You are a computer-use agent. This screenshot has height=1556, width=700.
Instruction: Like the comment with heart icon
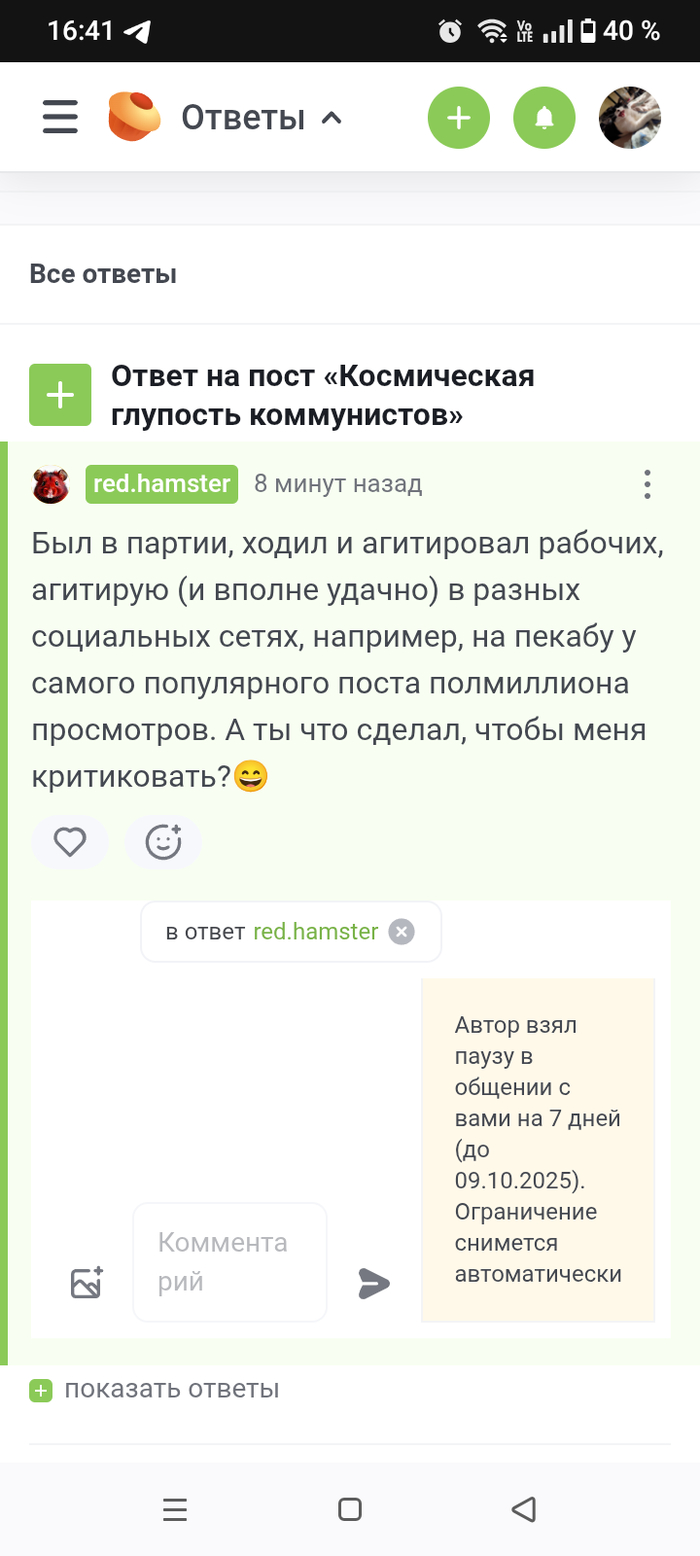click(x=70, y=843)
